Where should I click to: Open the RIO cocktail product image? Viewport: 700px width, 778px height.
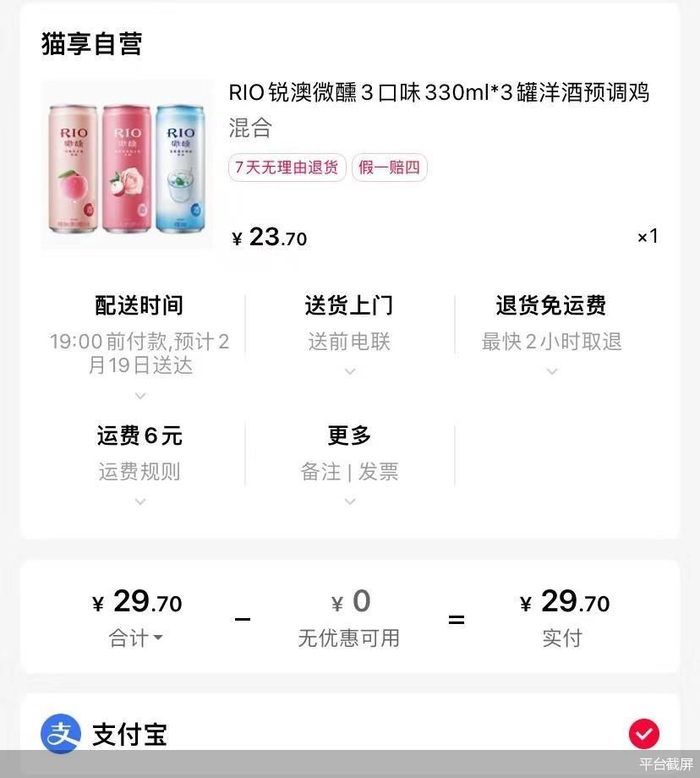126,165
